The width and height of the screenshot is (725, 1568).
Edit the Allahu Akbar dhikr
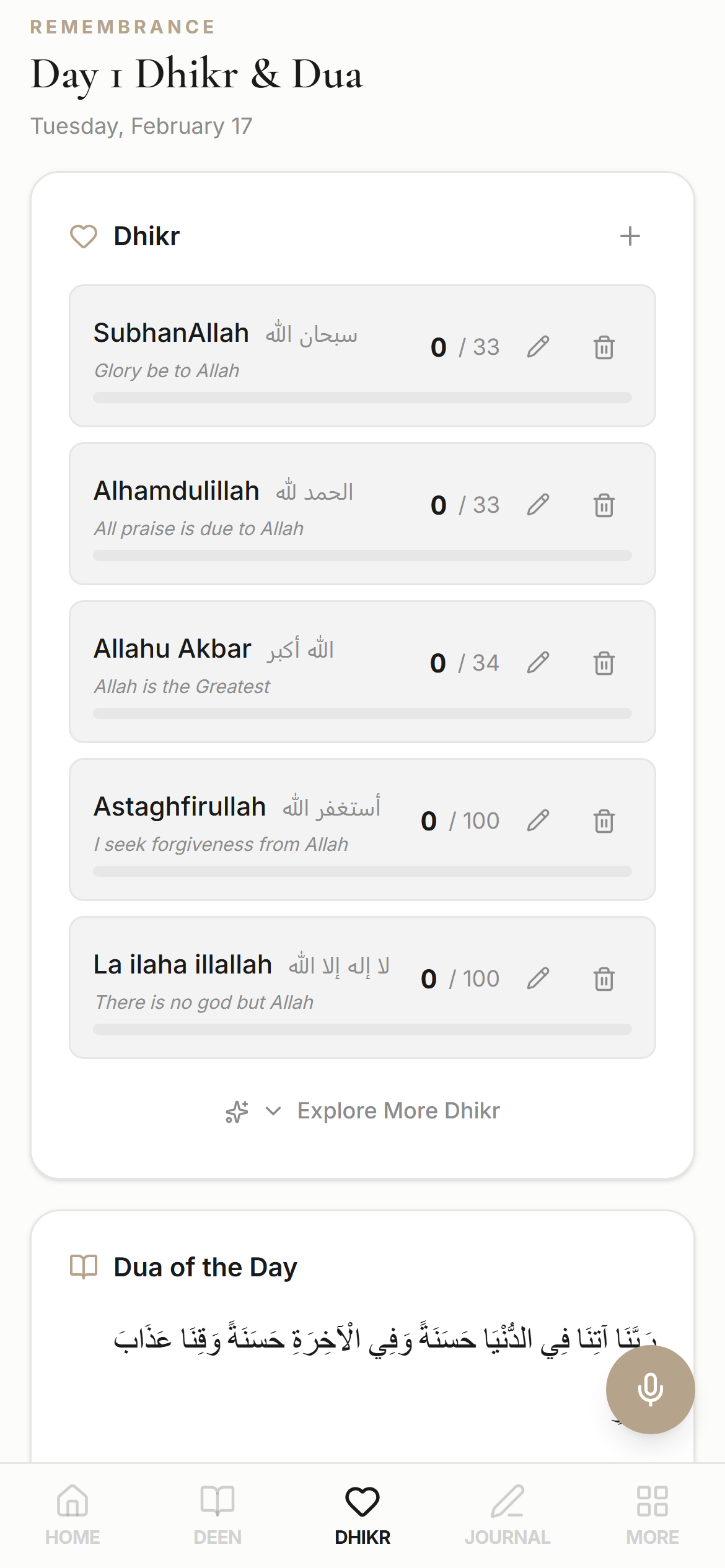[x=538, y=663]
